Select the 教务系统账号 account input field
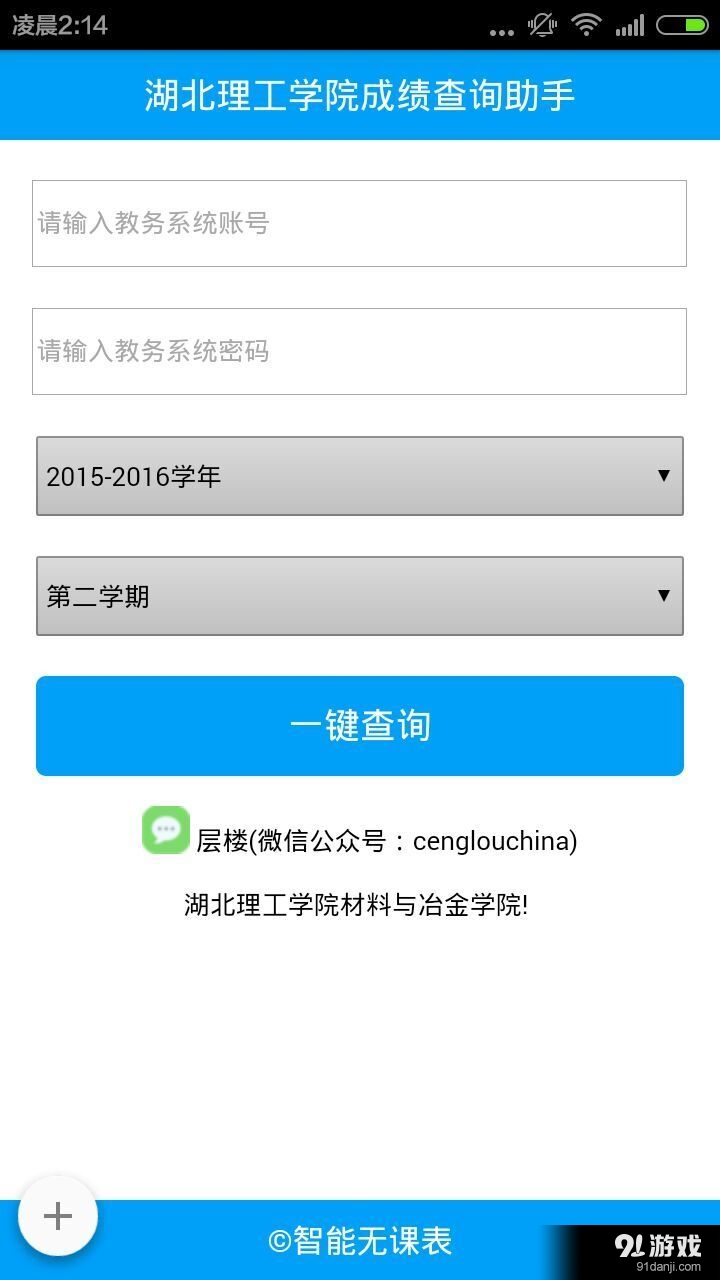This screenshot has width=720, height=1280. coord(360,223)
